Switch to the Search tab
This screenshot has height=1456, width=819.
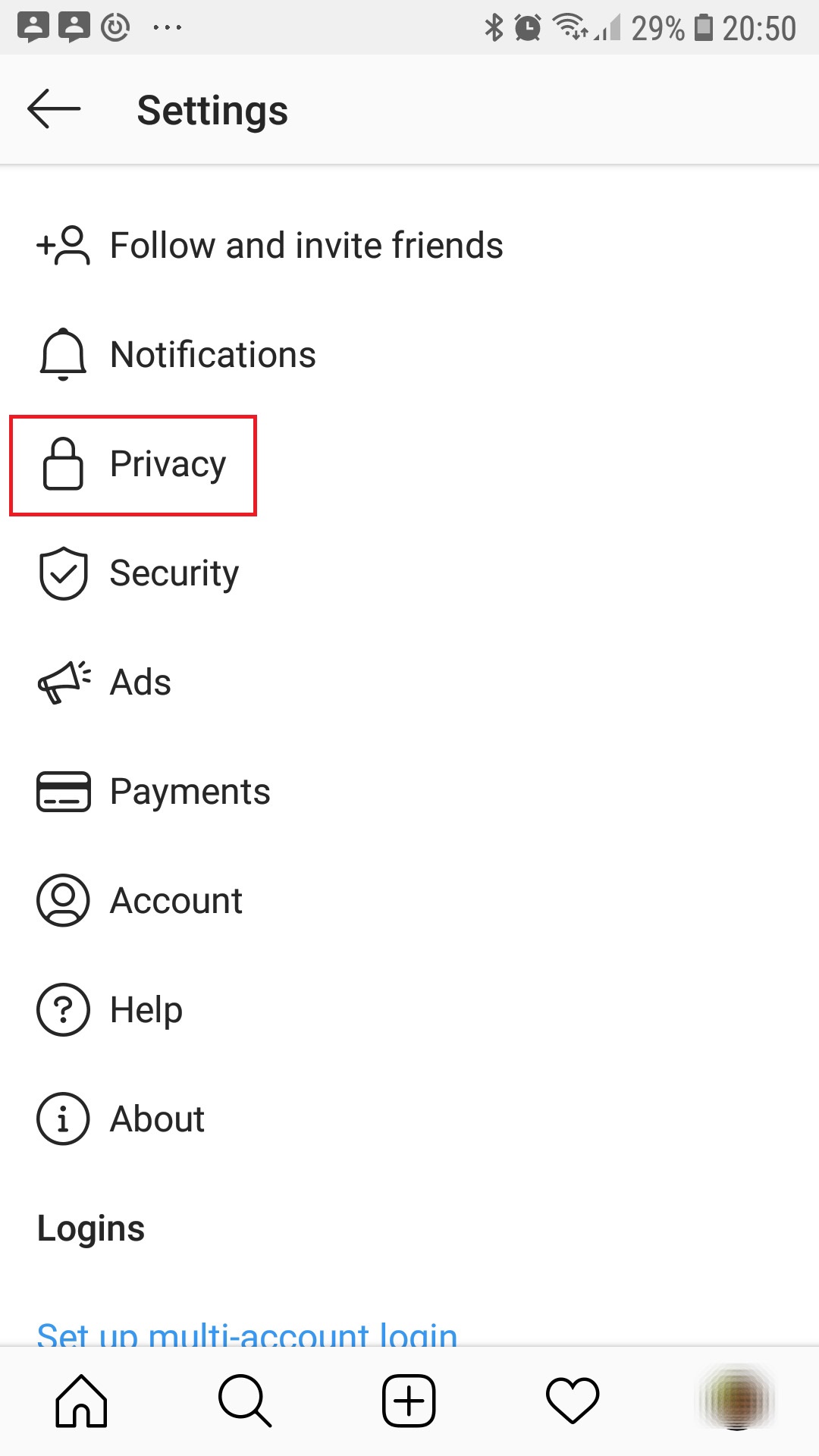[x=245, y=1401]
